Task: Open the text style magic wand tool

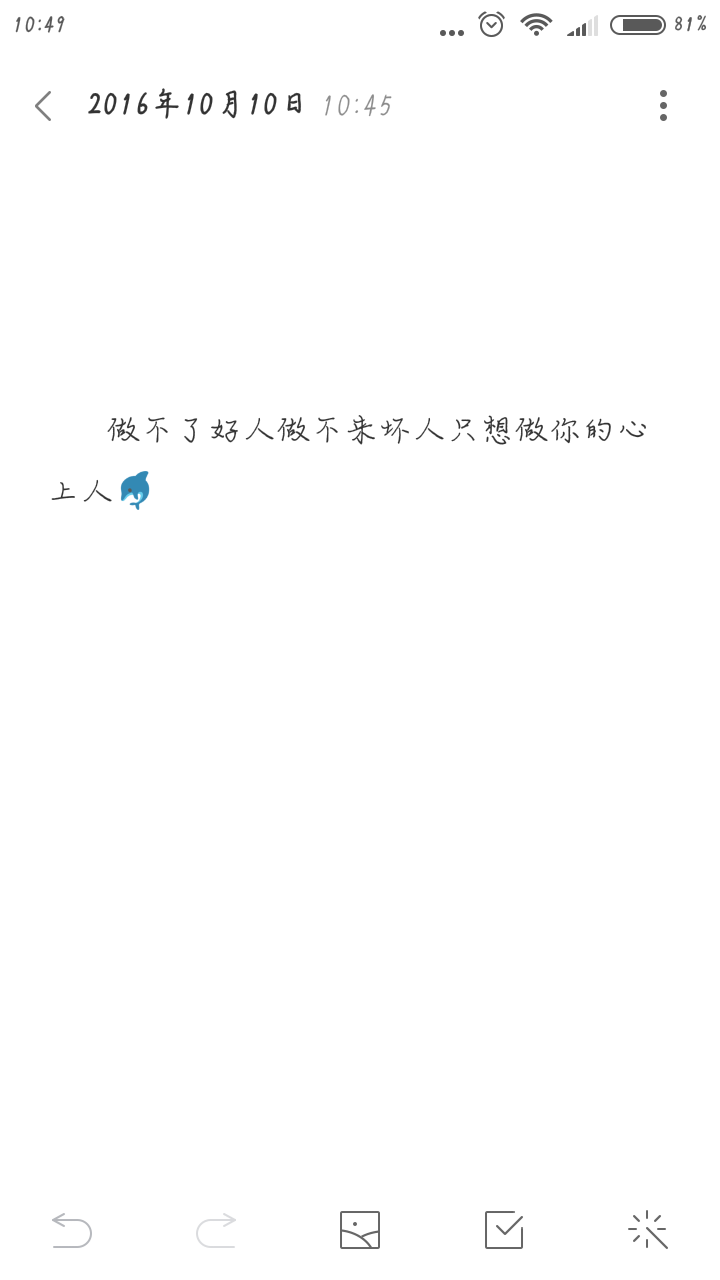Action: tap(649, 1229)
